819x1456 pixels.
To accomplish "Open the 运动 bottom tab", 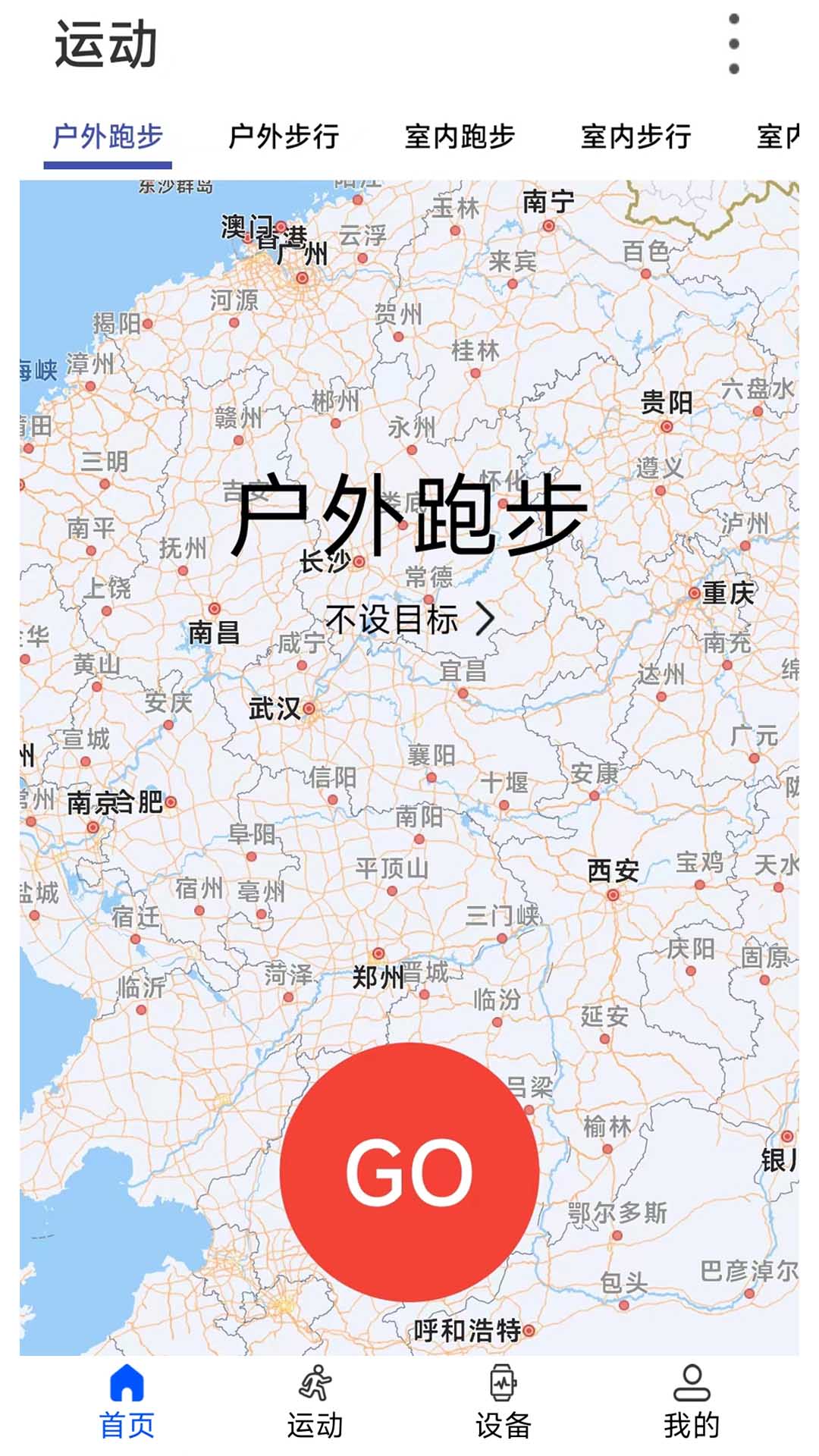I will [315, 1401].
